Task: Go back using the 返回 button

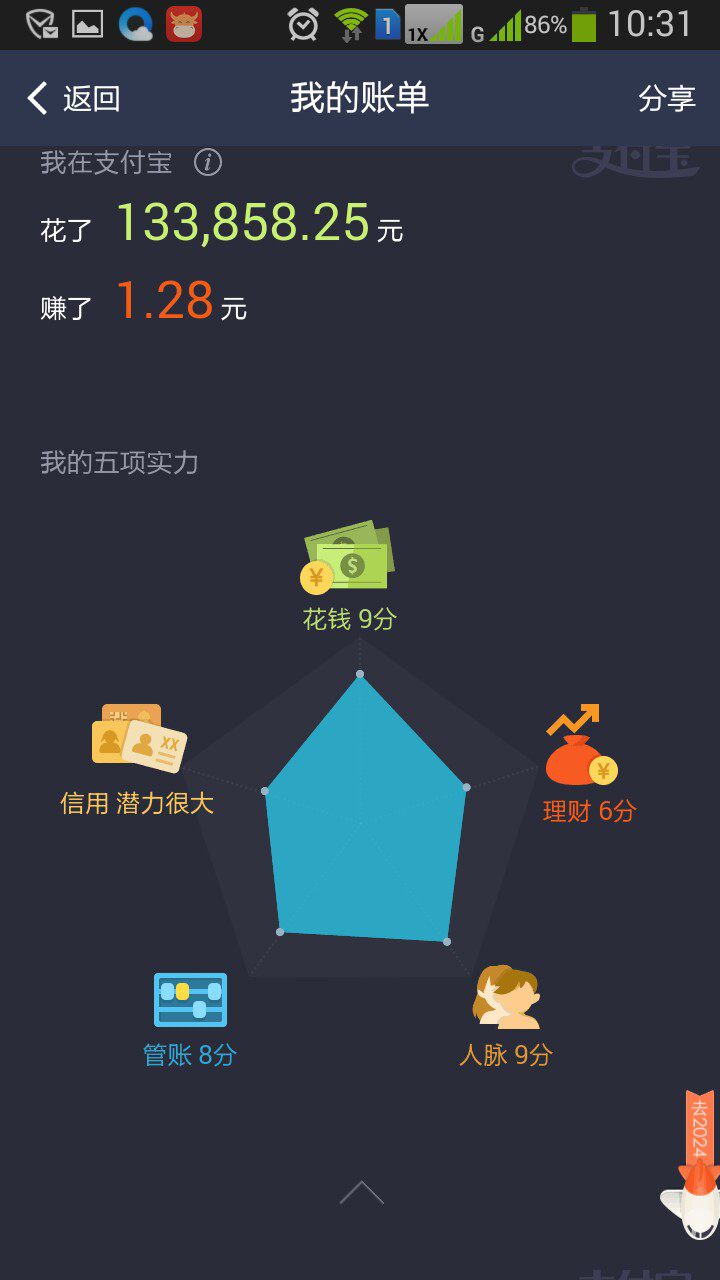Action: (x=73, y=98)
